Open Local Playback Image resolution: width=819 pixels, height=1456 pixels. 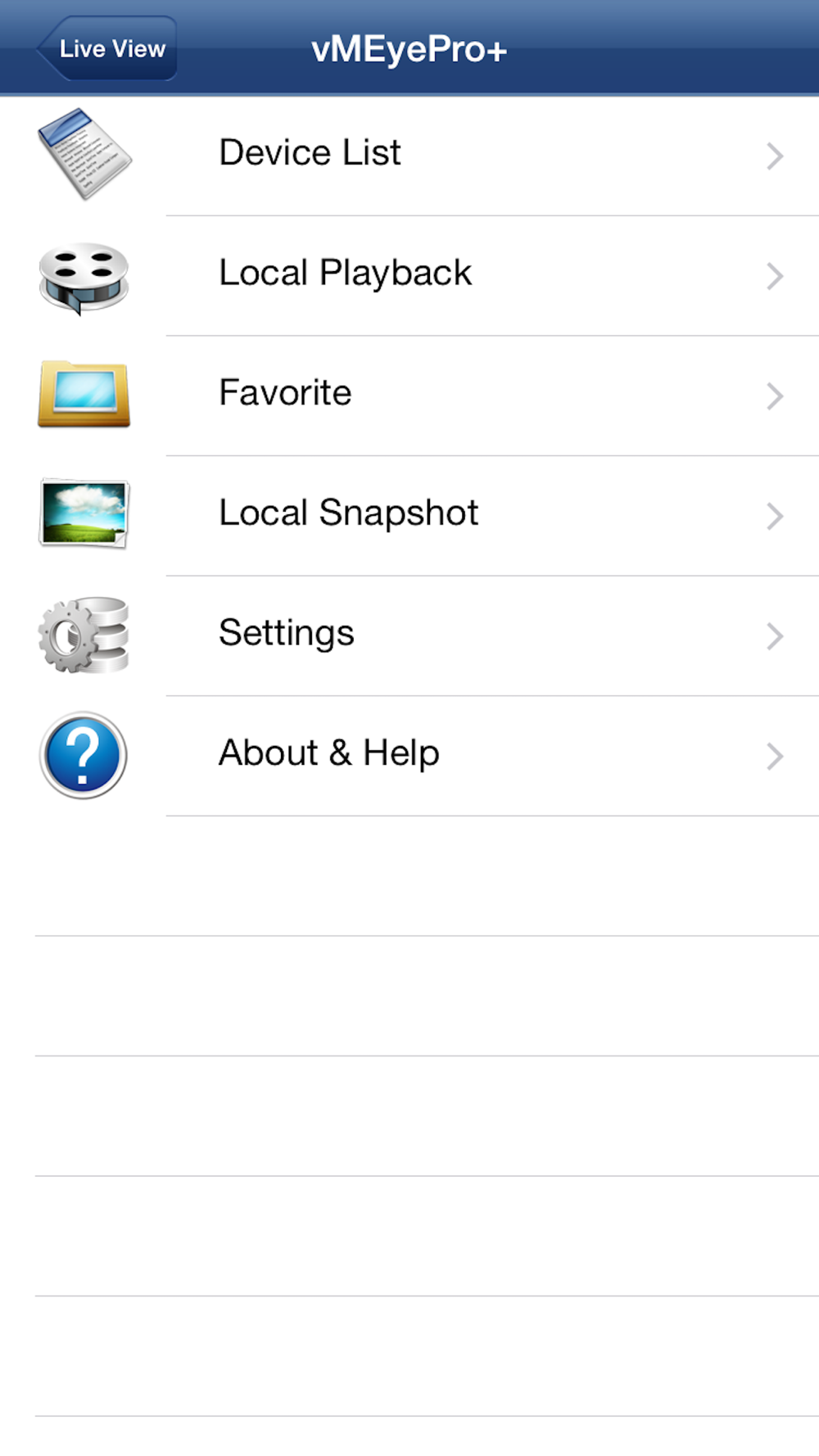coord(409,276)
